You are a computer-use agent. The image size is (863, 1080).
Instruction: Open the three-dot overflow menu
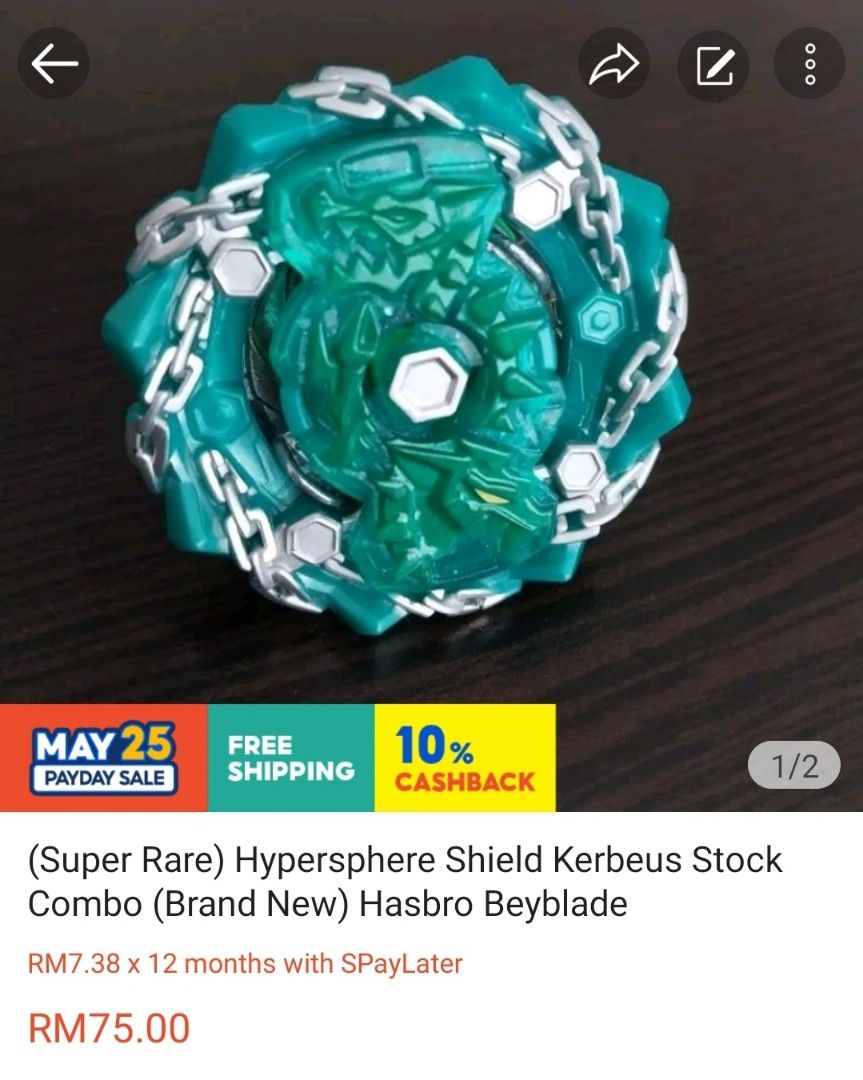(810, 65)
